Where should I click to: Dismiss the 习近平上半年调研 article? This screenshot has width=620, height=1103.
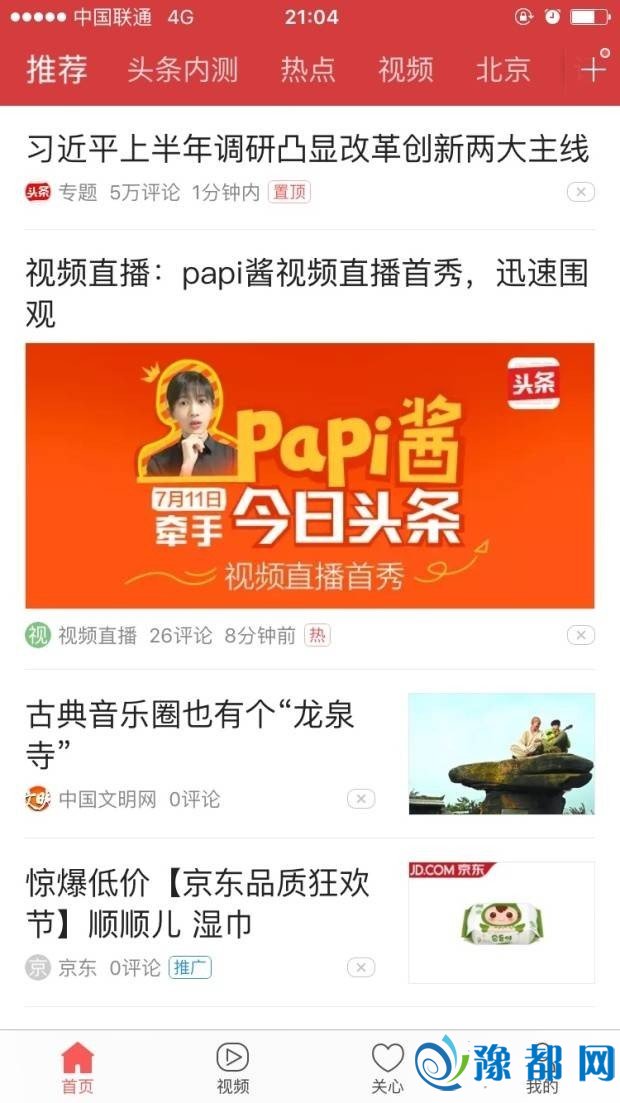[x=581, y=192]
